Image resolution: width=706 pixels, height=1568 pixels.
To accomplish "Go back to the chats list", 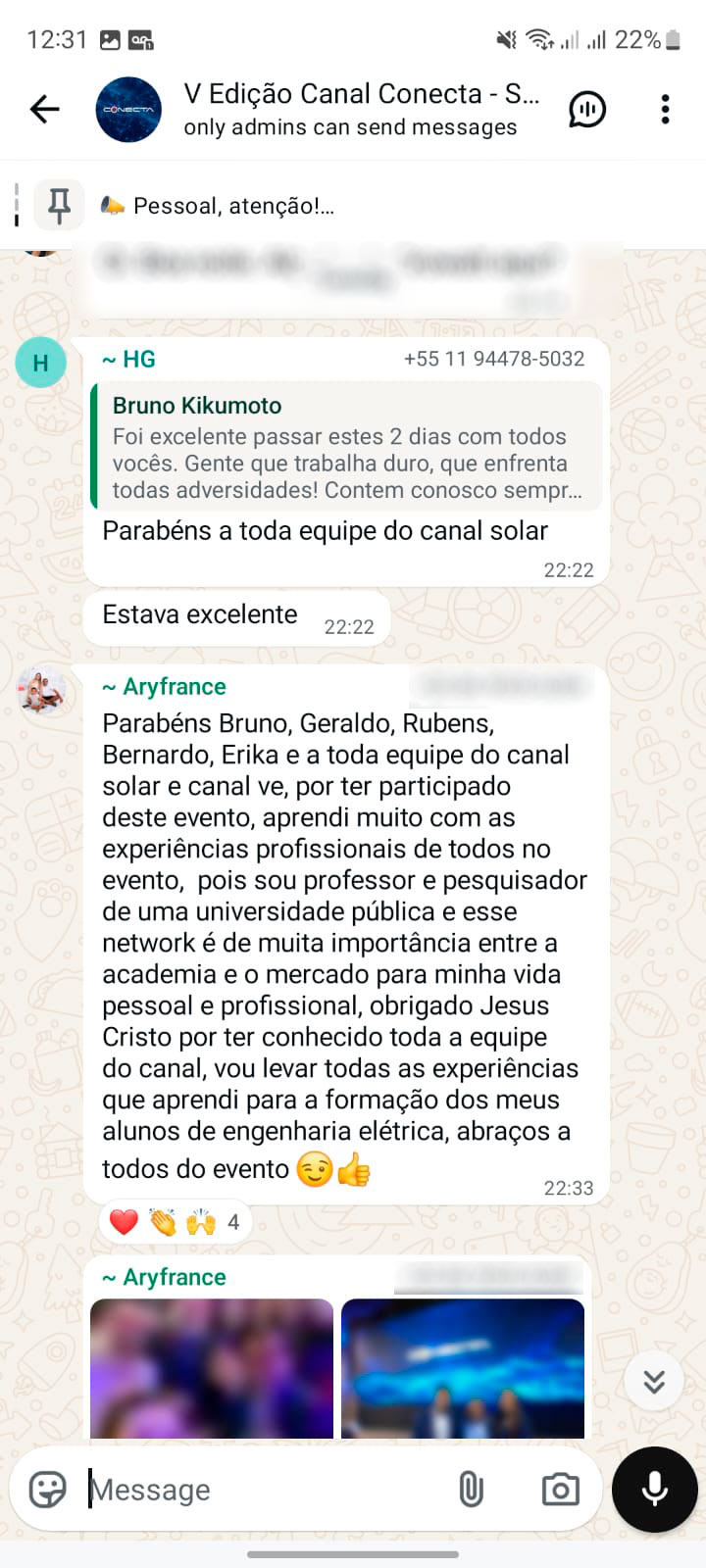I will click(x=45, y=109).
